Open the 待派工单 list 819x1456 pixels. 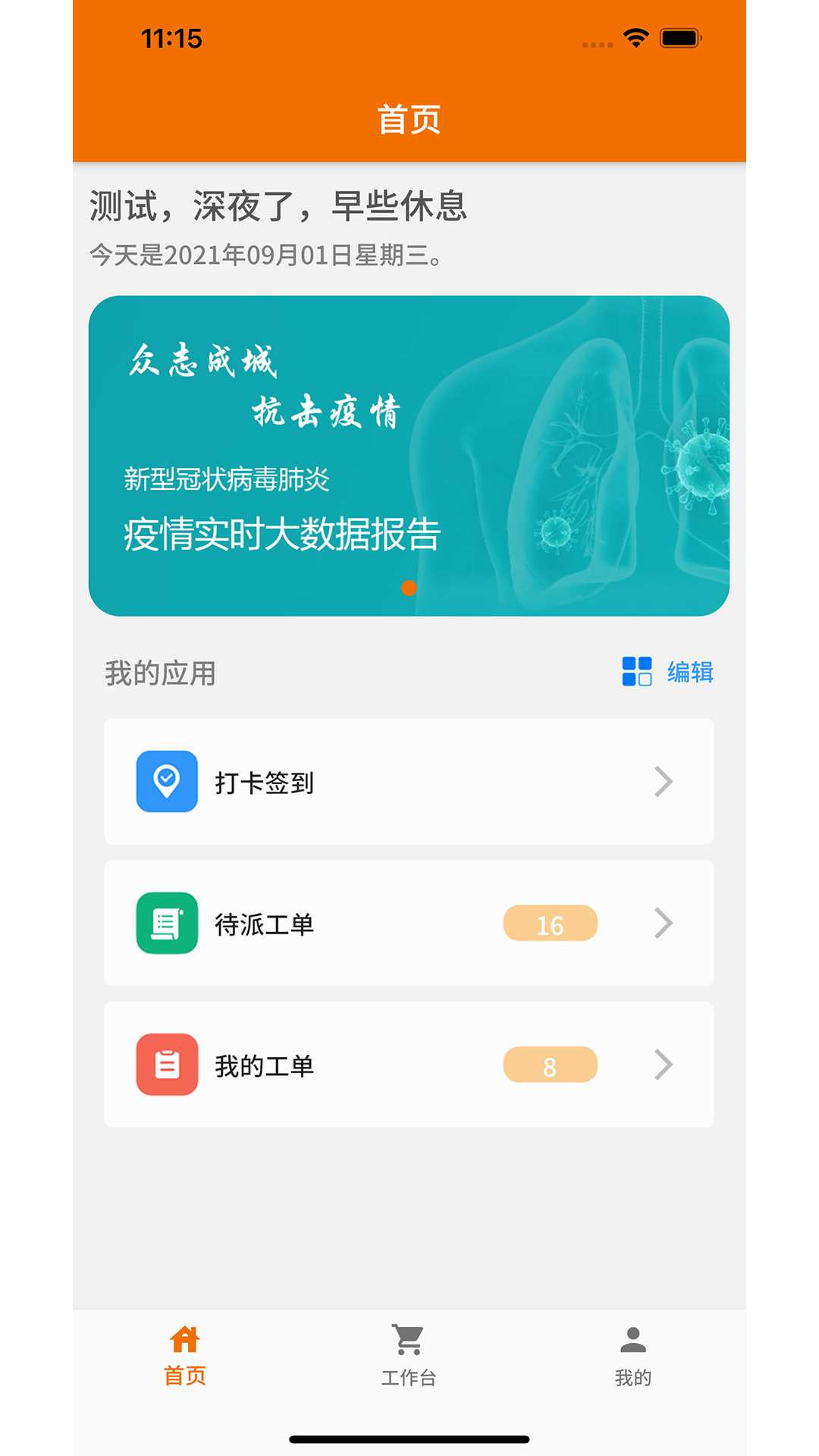click(409, 923)
